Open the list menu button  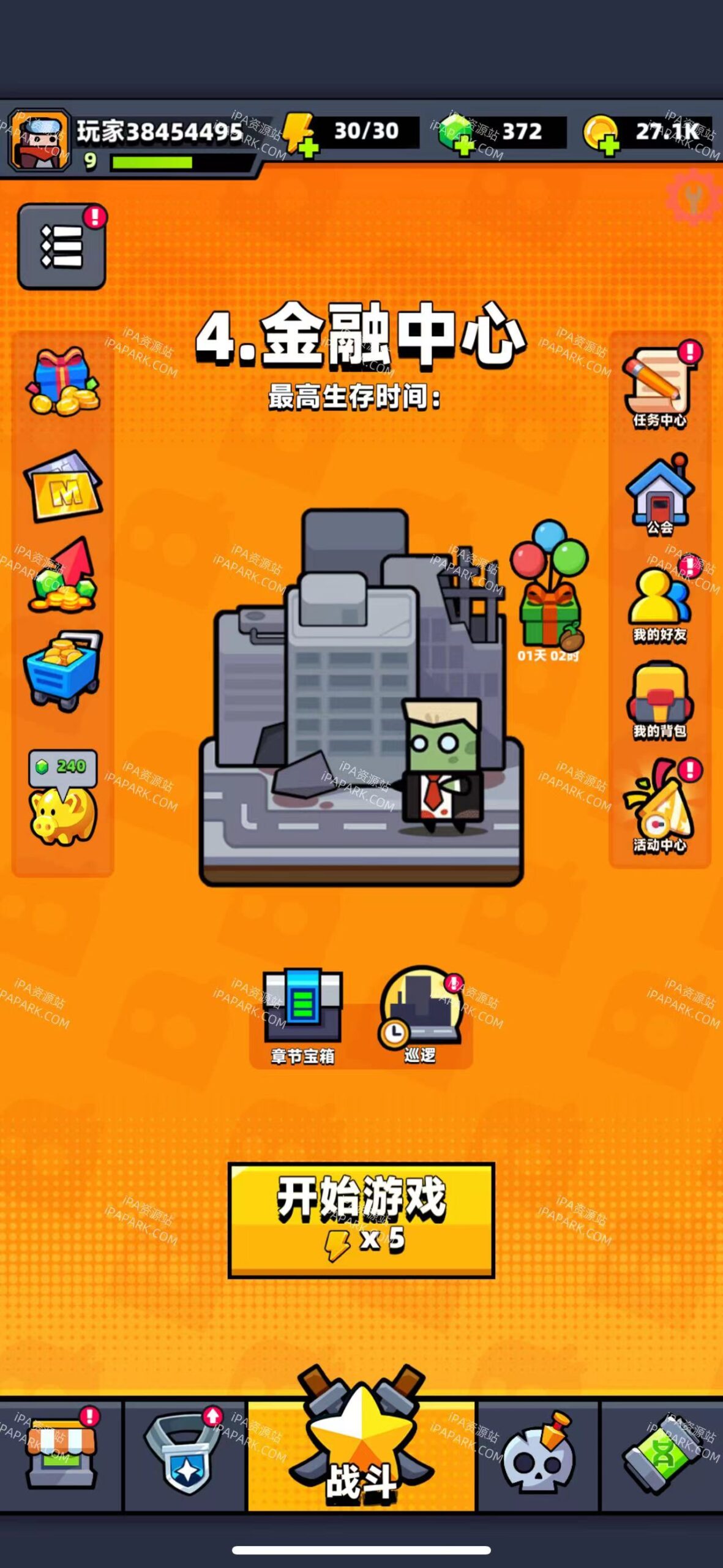[61, 246]
